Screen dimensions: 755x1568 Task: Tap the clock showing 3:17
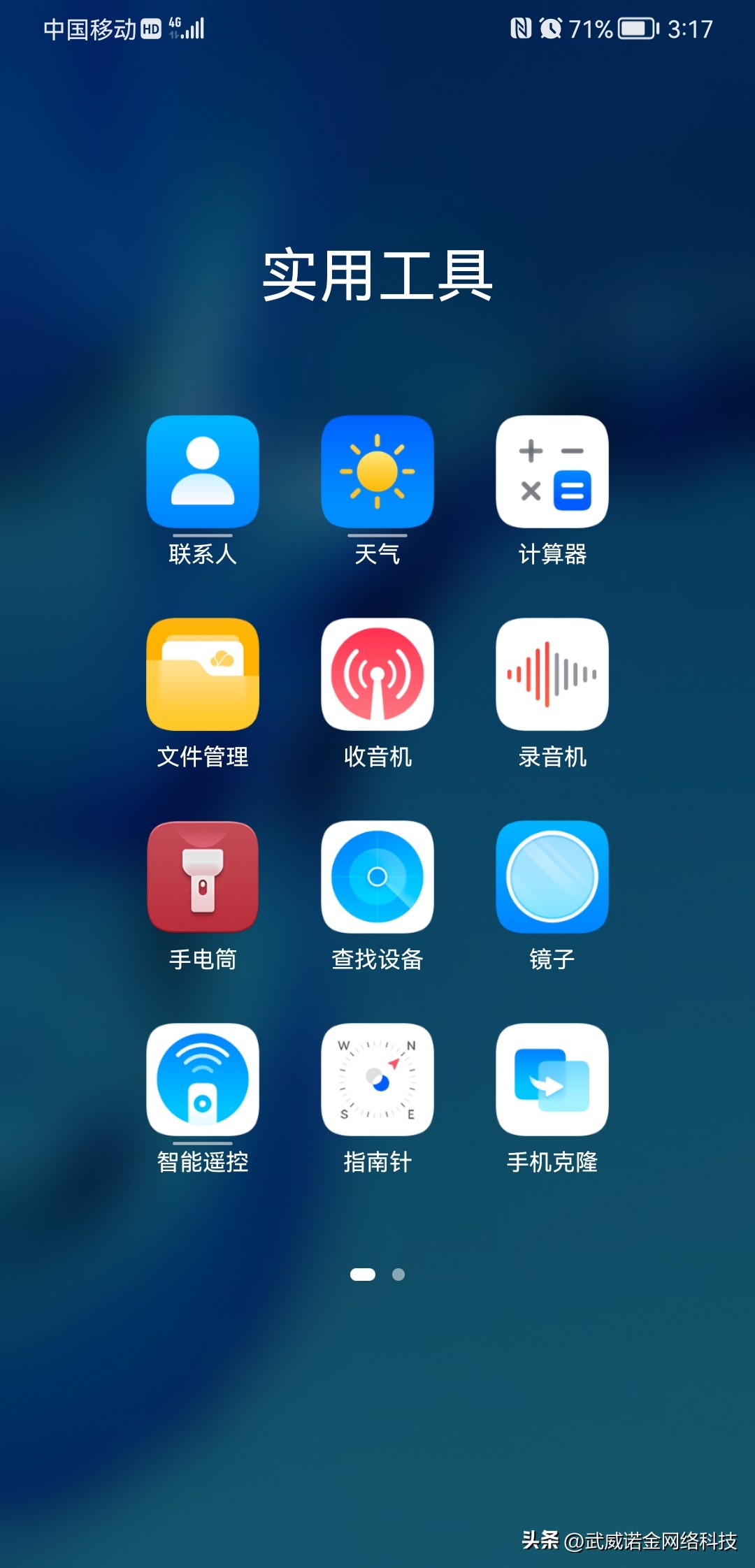[x=689, y=29]
